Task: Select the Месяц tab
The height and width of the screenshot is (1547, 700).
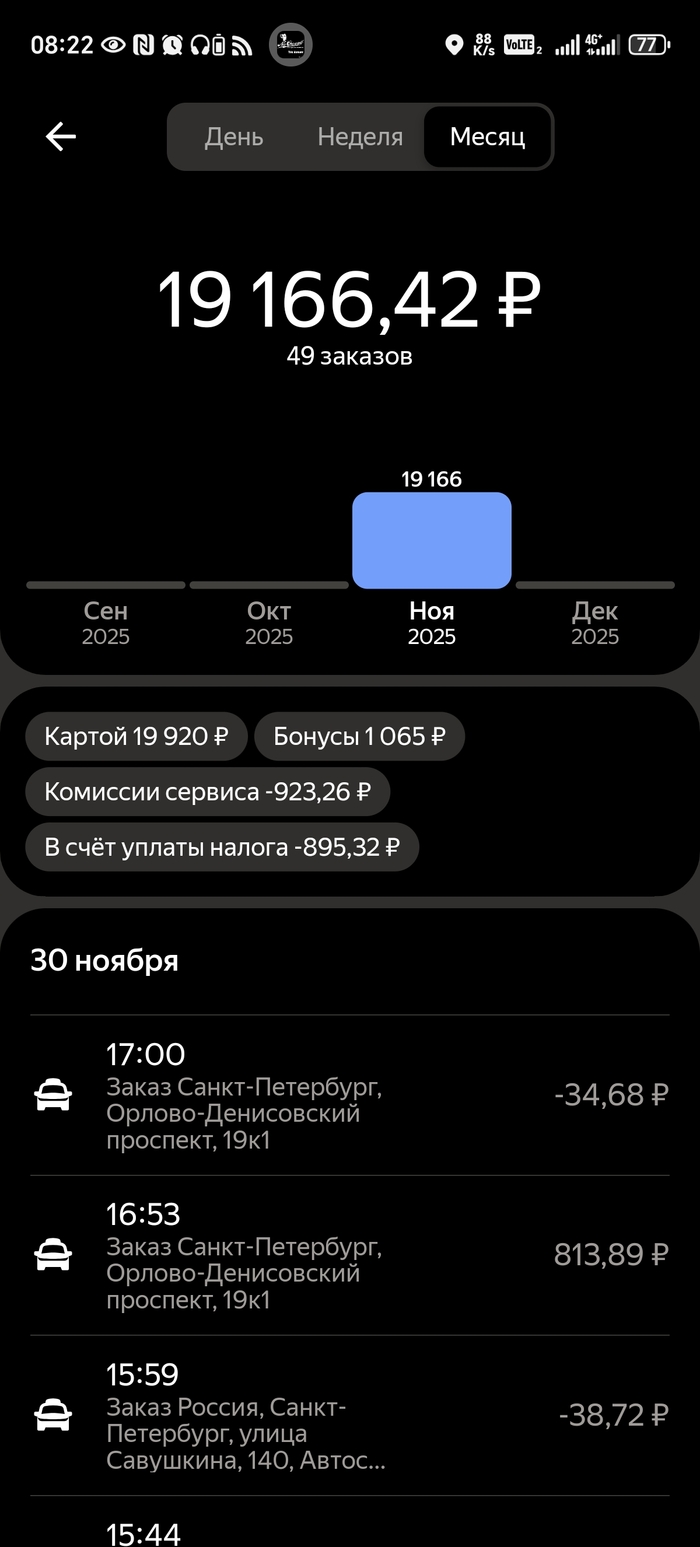Action: [x=487, y=137]
